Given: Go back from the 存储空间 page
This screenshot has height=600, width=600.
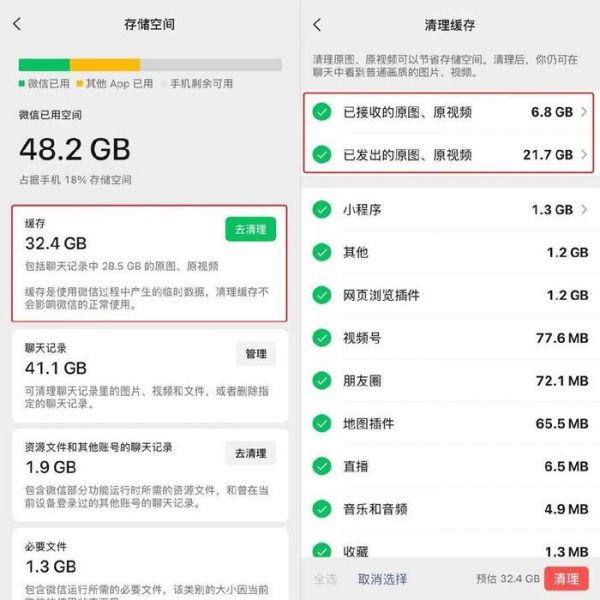Looking at the screenshot, I should pyautogui.click(x=17, y=24).
